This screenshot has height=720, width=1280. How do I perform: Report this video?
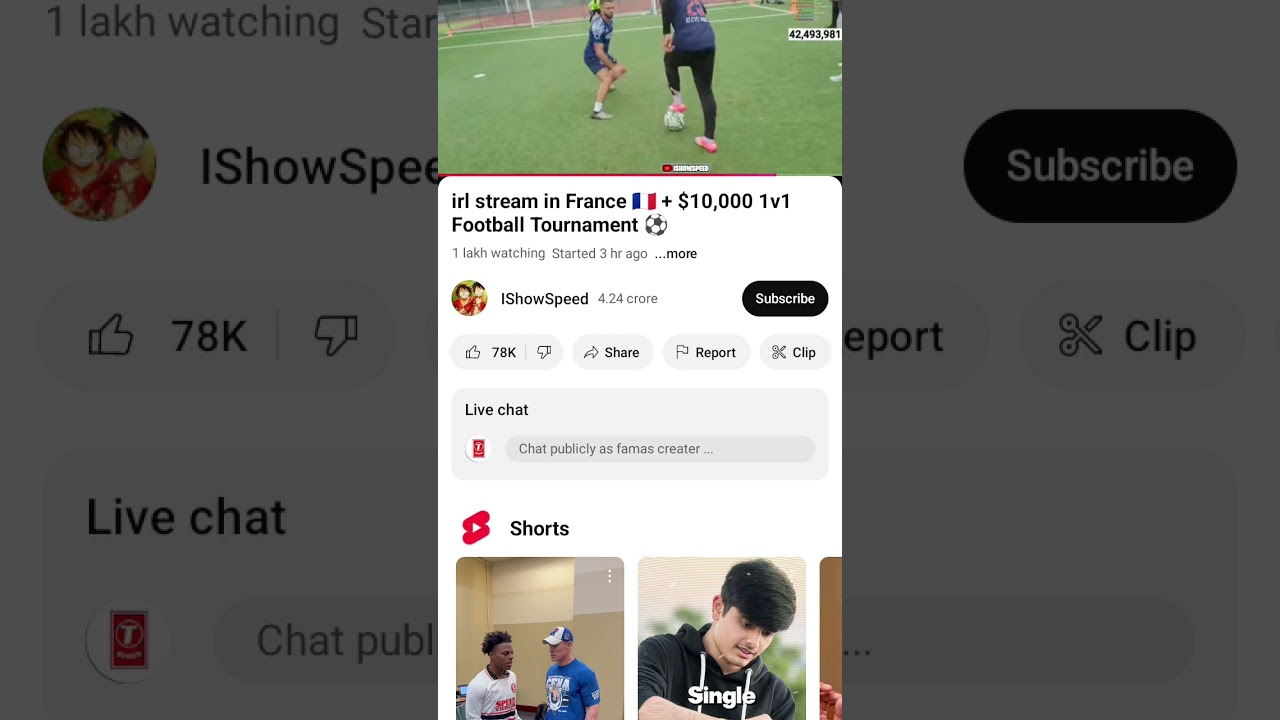706,352
